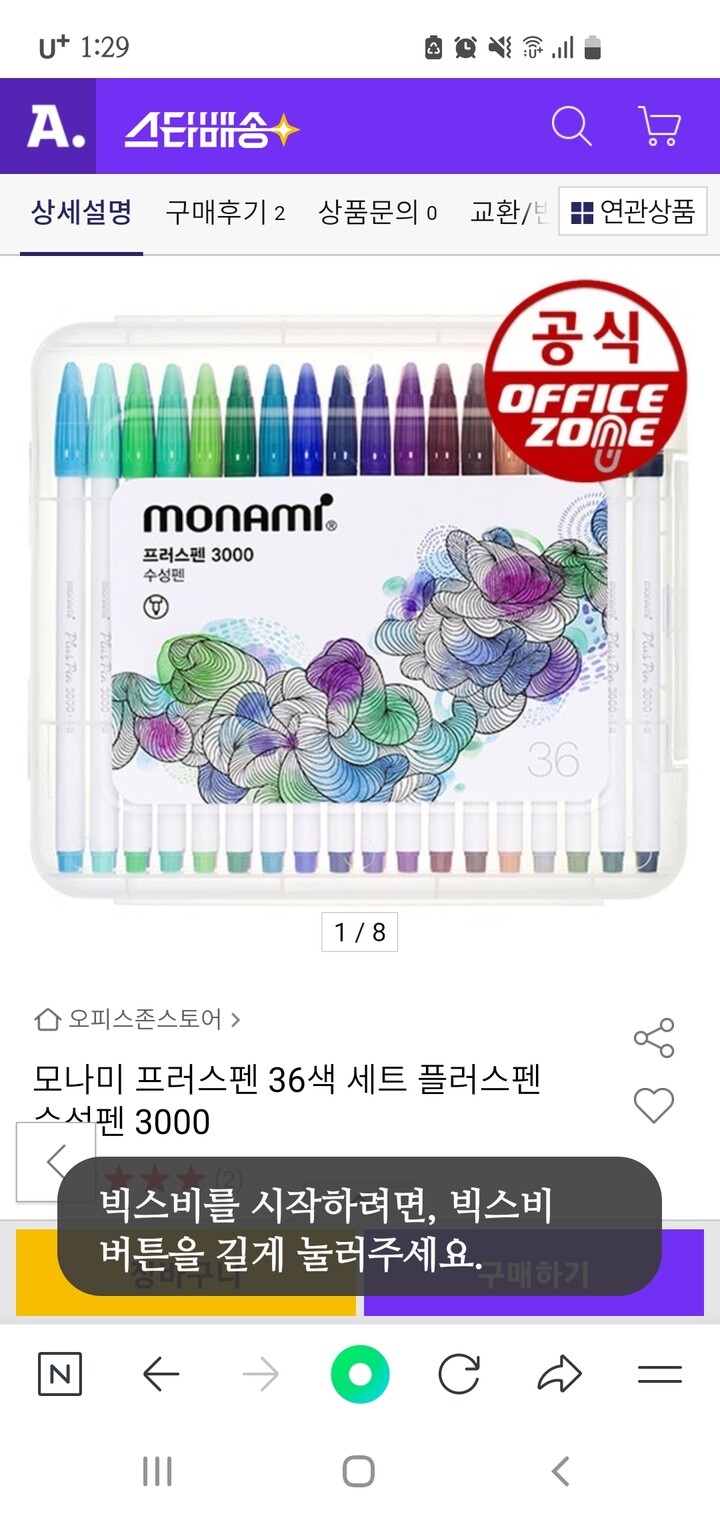Go to Auction home via A. logo

(48, 127)
